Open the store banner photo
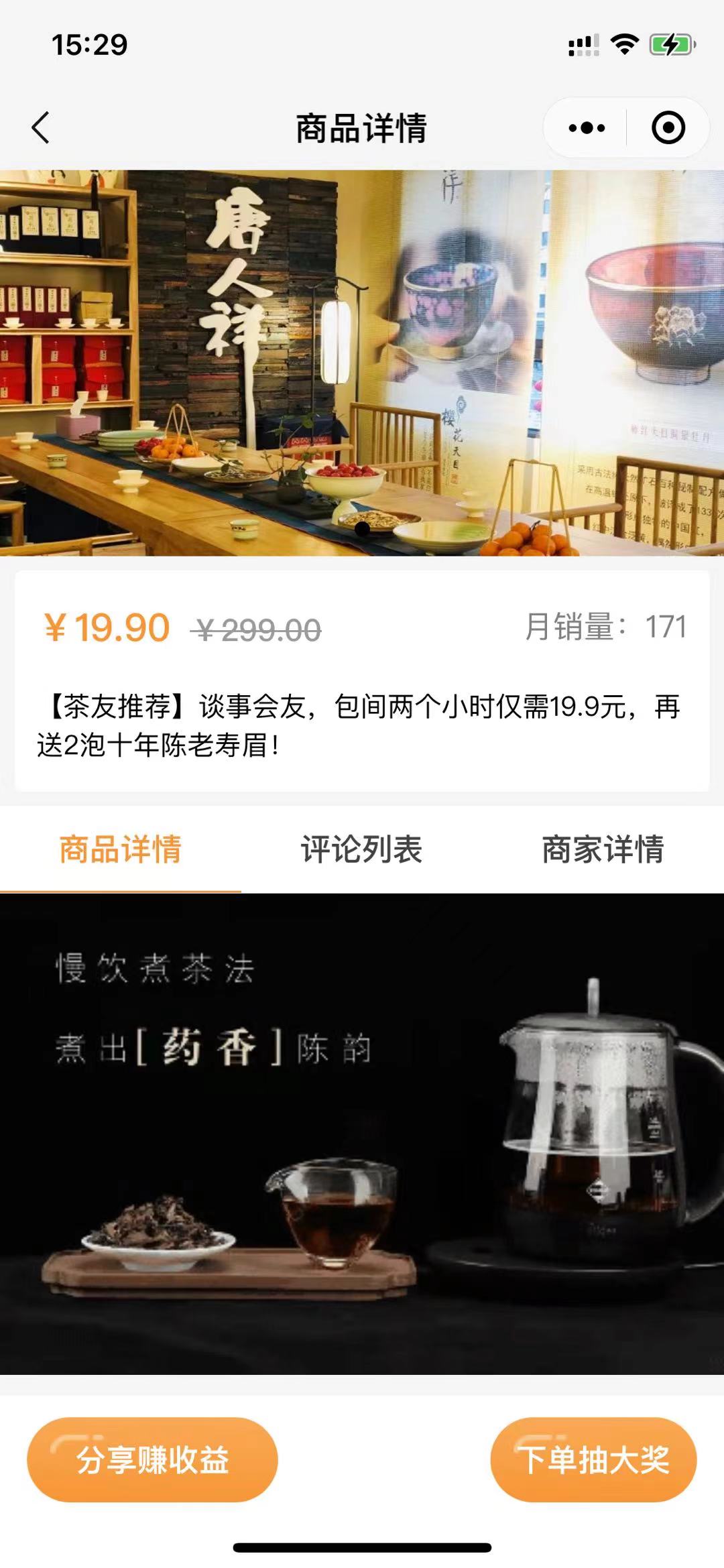The width and height of the screenshot is (724, 1568). tap(362, 362)
